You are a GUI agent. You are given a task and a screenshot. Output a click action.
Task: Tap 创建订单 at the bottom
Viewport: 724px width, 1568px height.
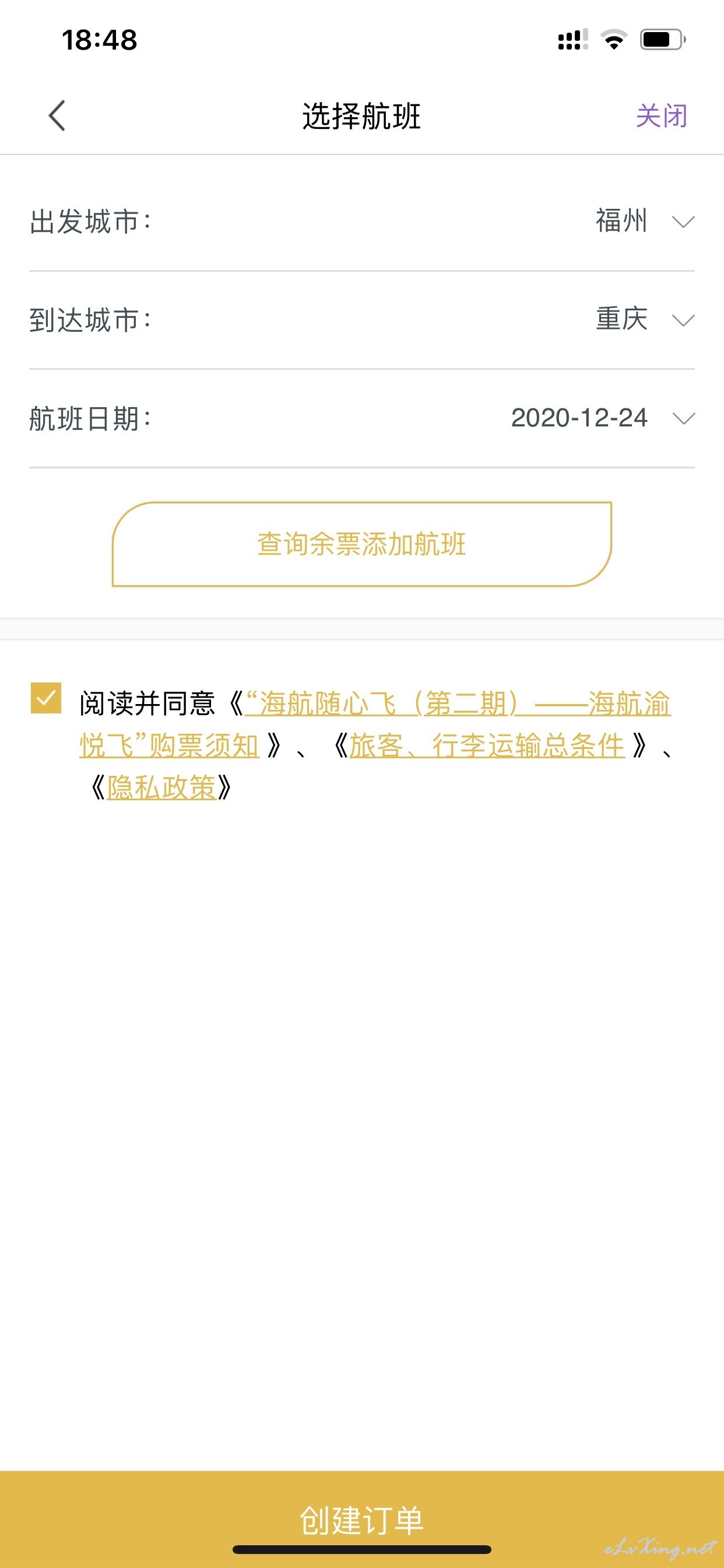(362, 1520)
